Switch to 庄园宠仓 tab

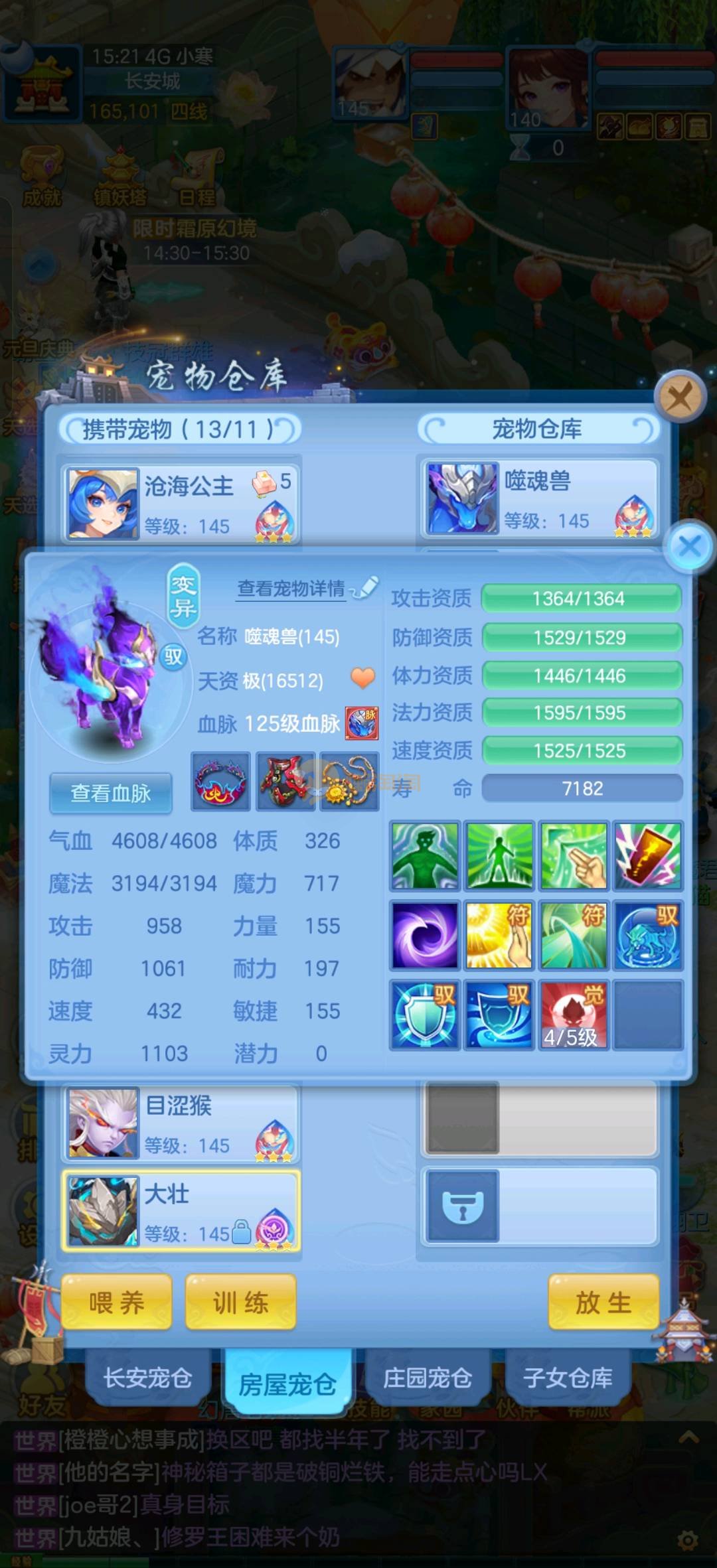point(427,1378)
